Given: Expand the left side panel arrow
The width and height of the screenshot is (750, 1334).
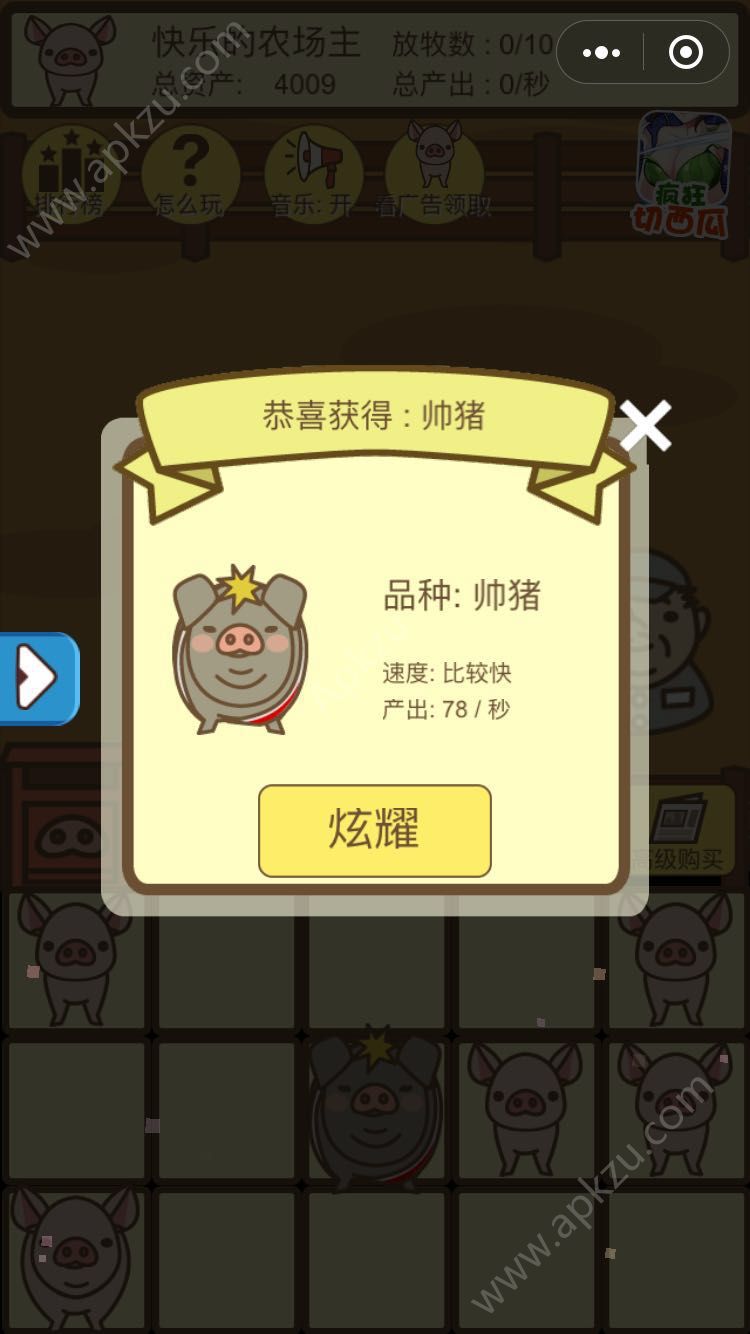Looking at the screenshot, I should (38, 678).
